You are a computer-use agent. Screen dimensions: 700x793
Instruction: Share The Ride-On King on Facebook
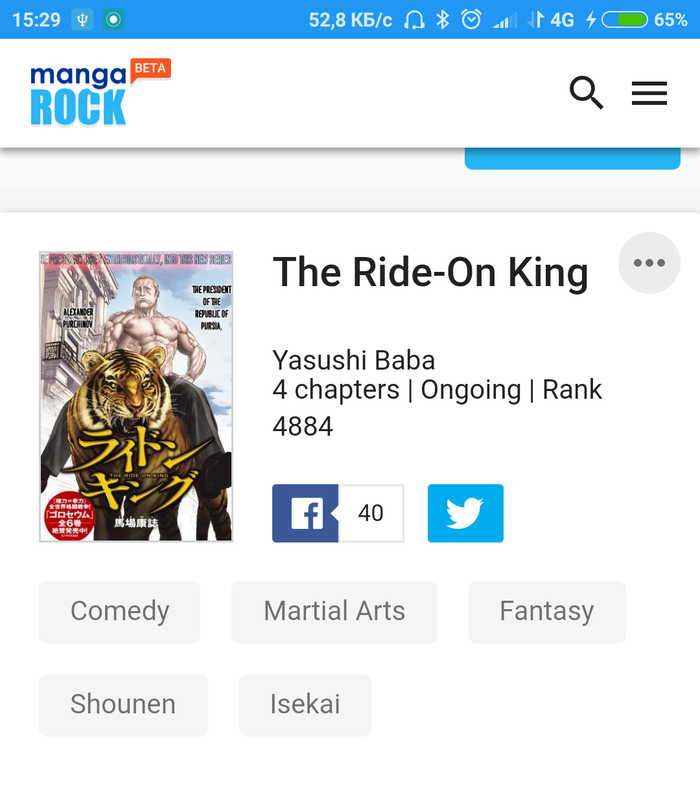tap(306, 513)
